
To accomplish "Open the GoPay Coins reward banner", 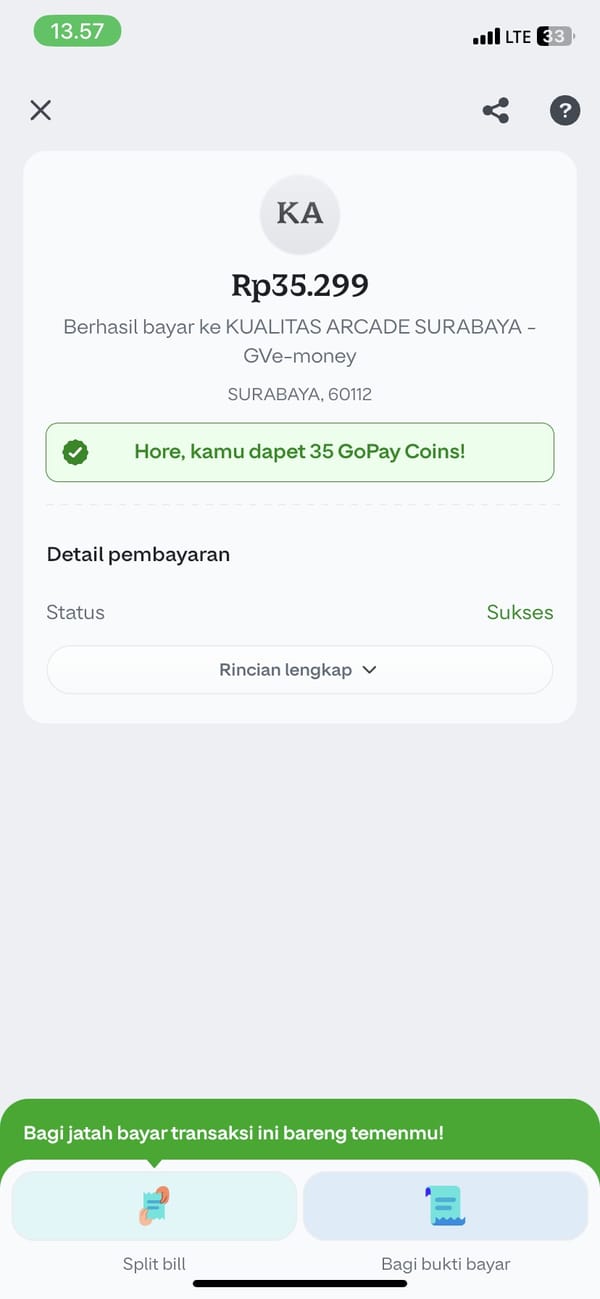I will coord(299,452).
